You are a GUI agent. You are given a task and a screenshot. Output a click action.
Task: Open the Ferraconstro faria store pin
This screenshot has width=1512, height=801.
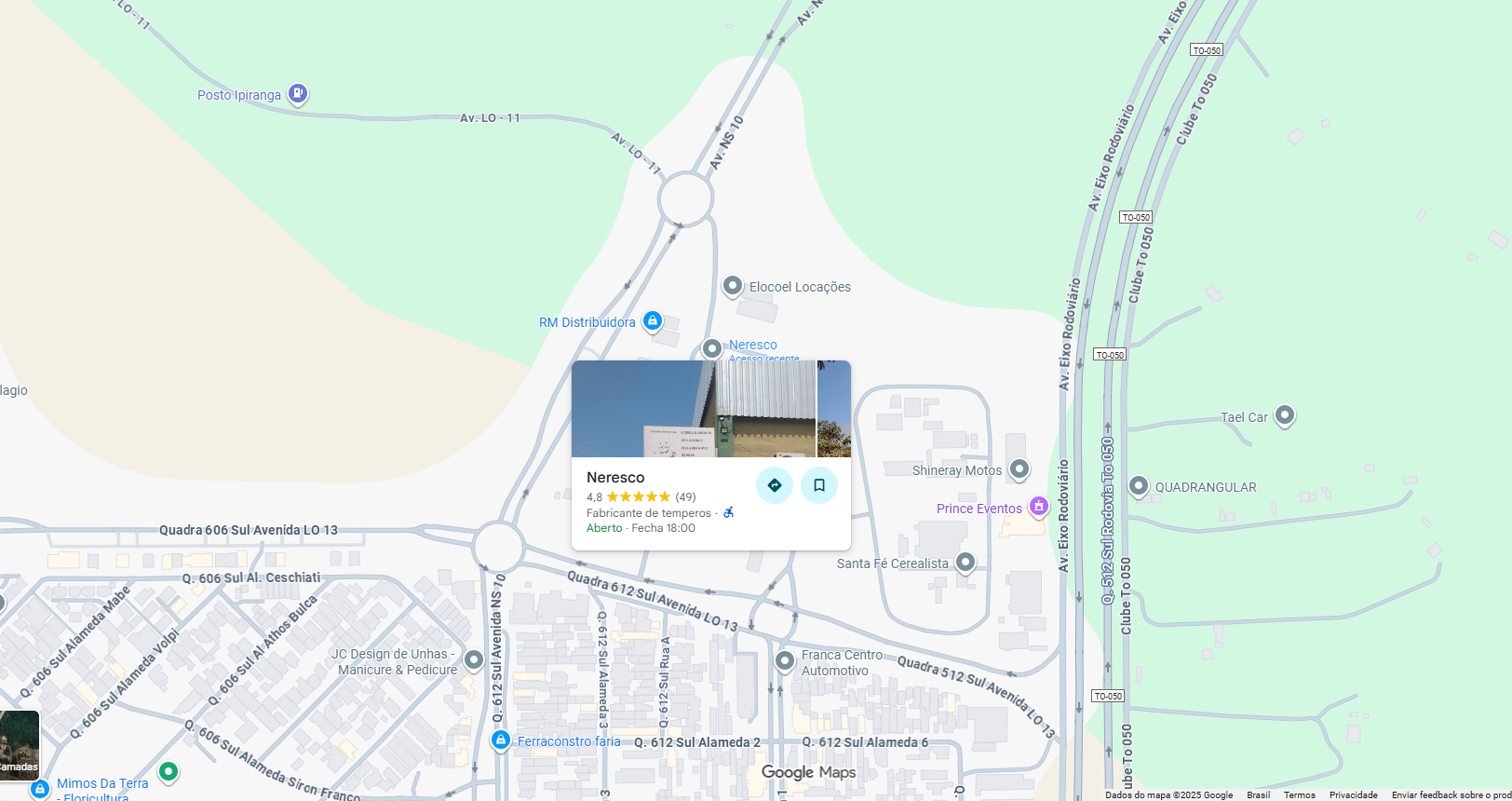tap(501, 740)
